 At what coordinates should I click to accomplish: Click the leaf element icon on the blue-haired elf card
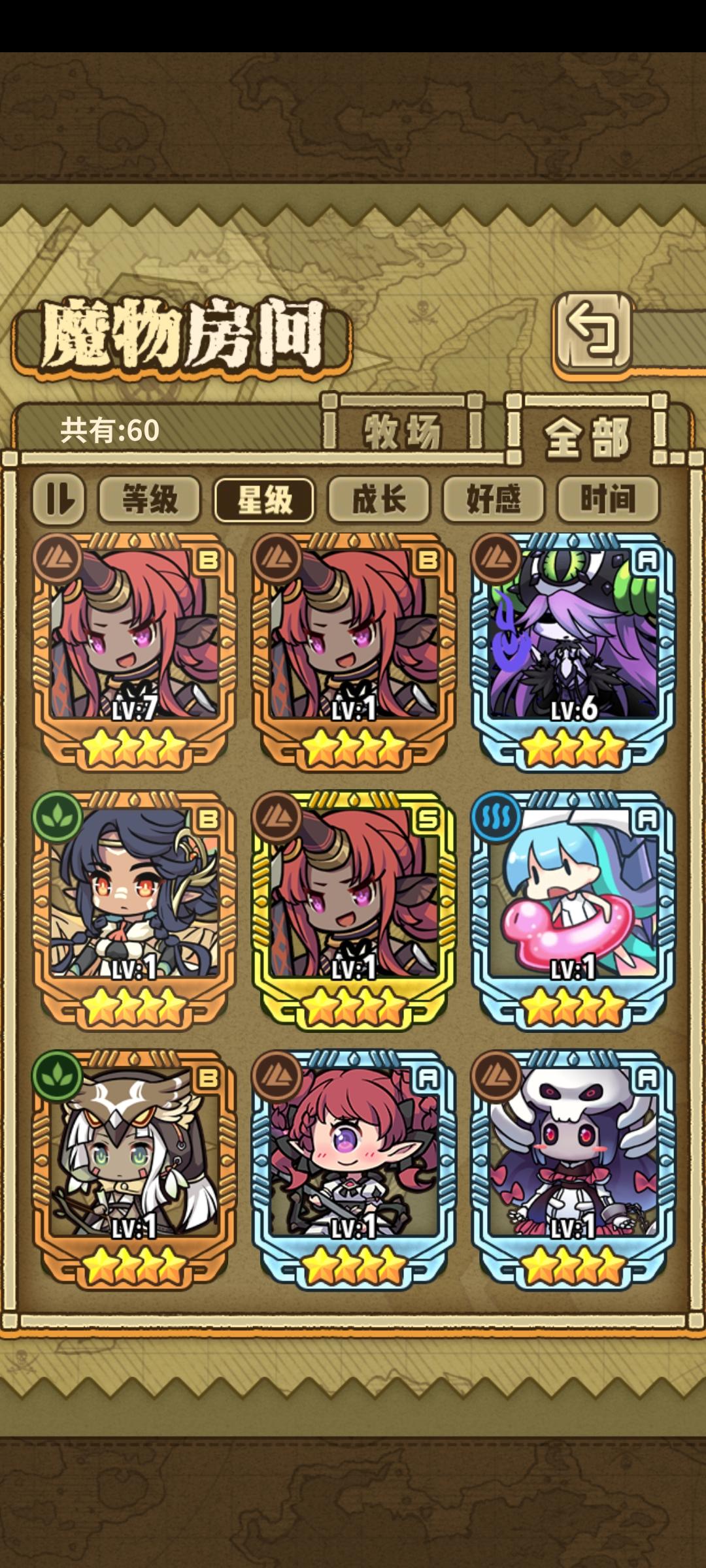tap(58, 815)
